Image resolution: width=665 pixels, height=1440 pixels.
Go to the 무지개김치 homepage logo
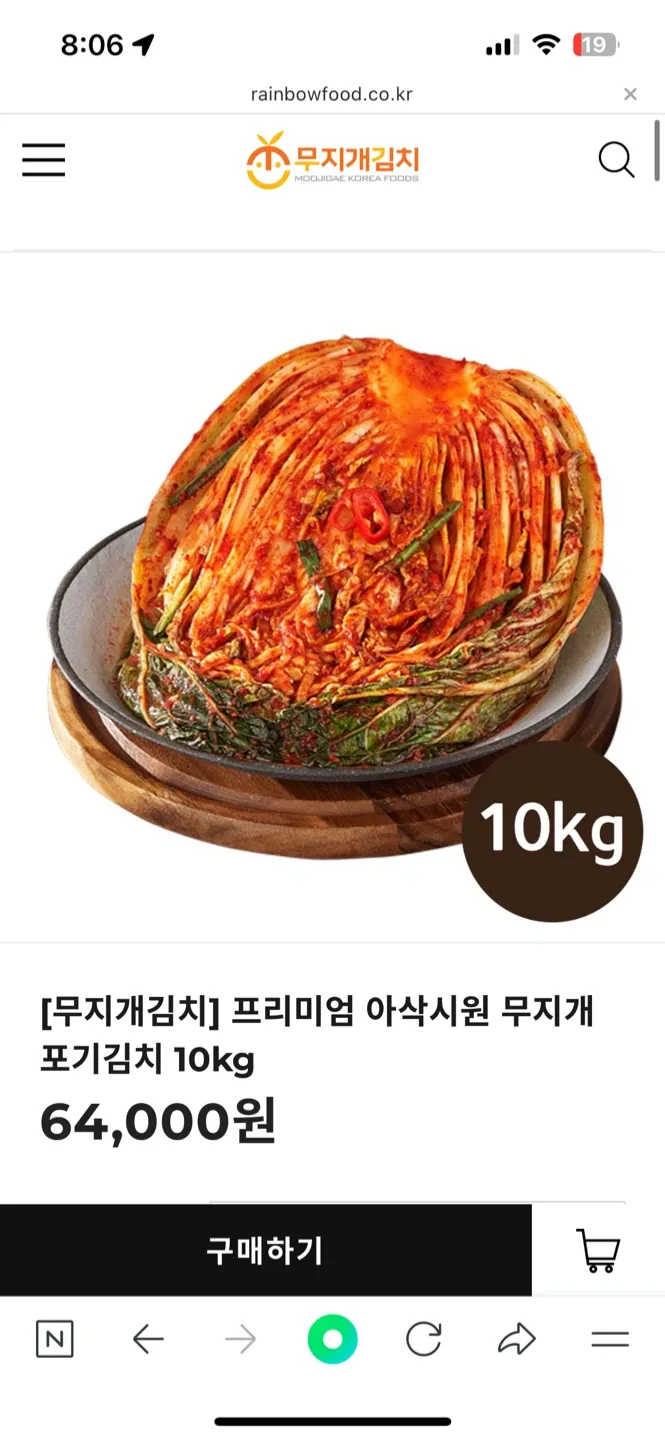(x=332, y=160)
